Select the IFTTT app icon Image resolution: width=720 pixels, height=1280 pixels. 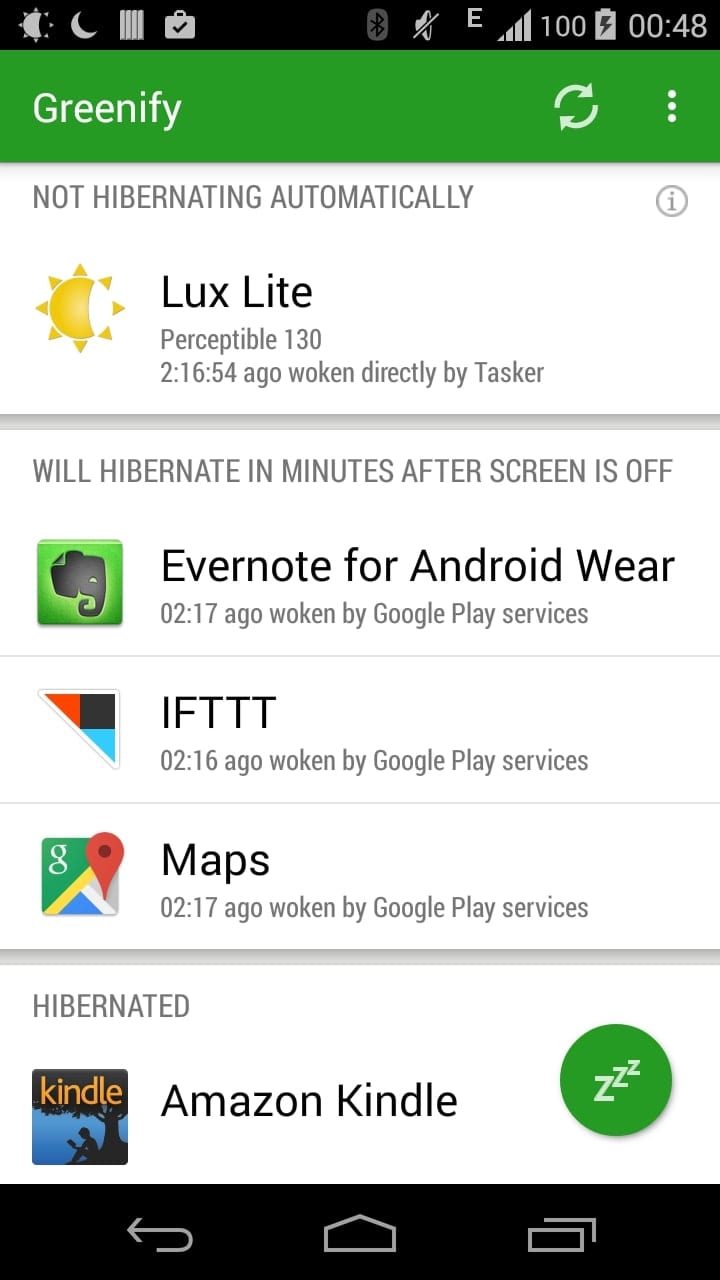80,730
